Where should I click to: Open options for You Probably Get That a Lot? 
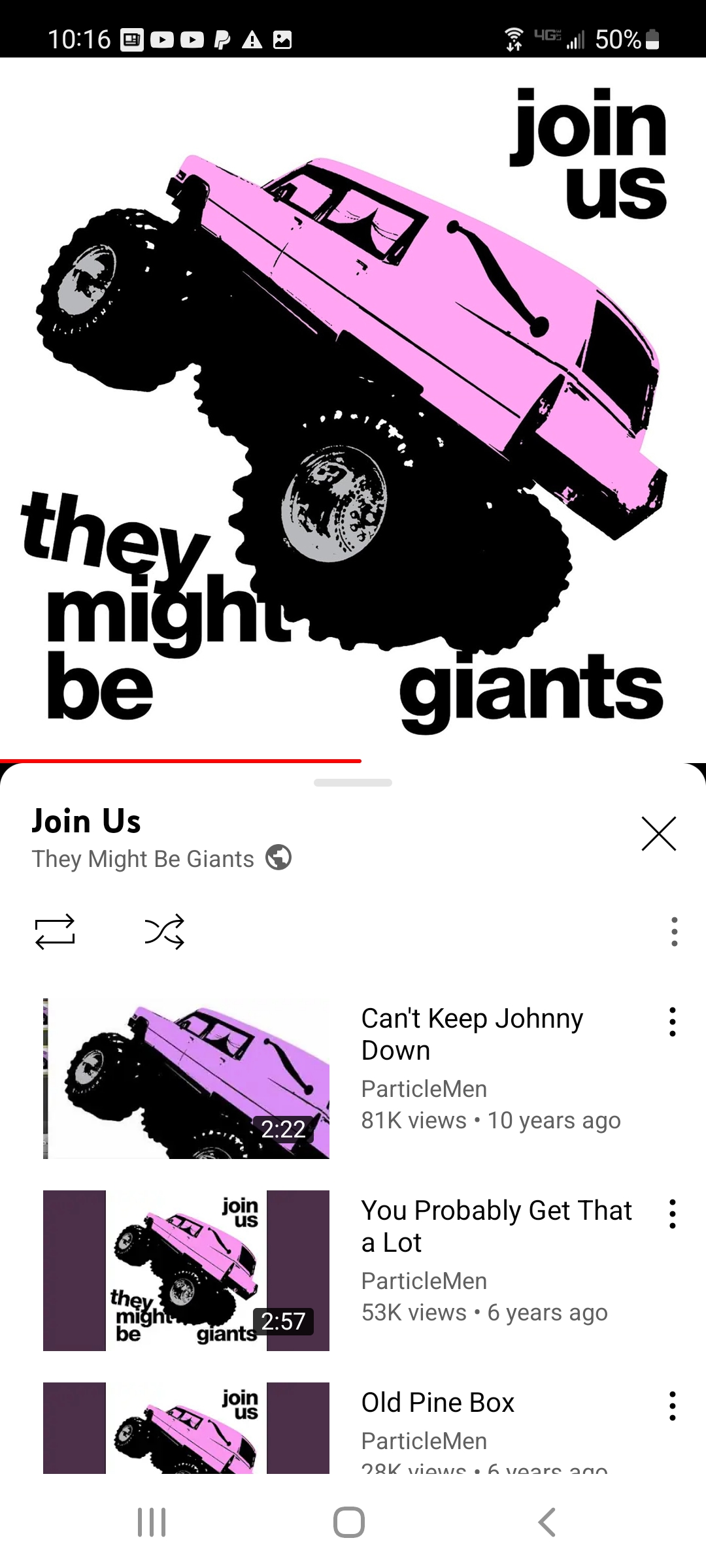[672, 1214]
